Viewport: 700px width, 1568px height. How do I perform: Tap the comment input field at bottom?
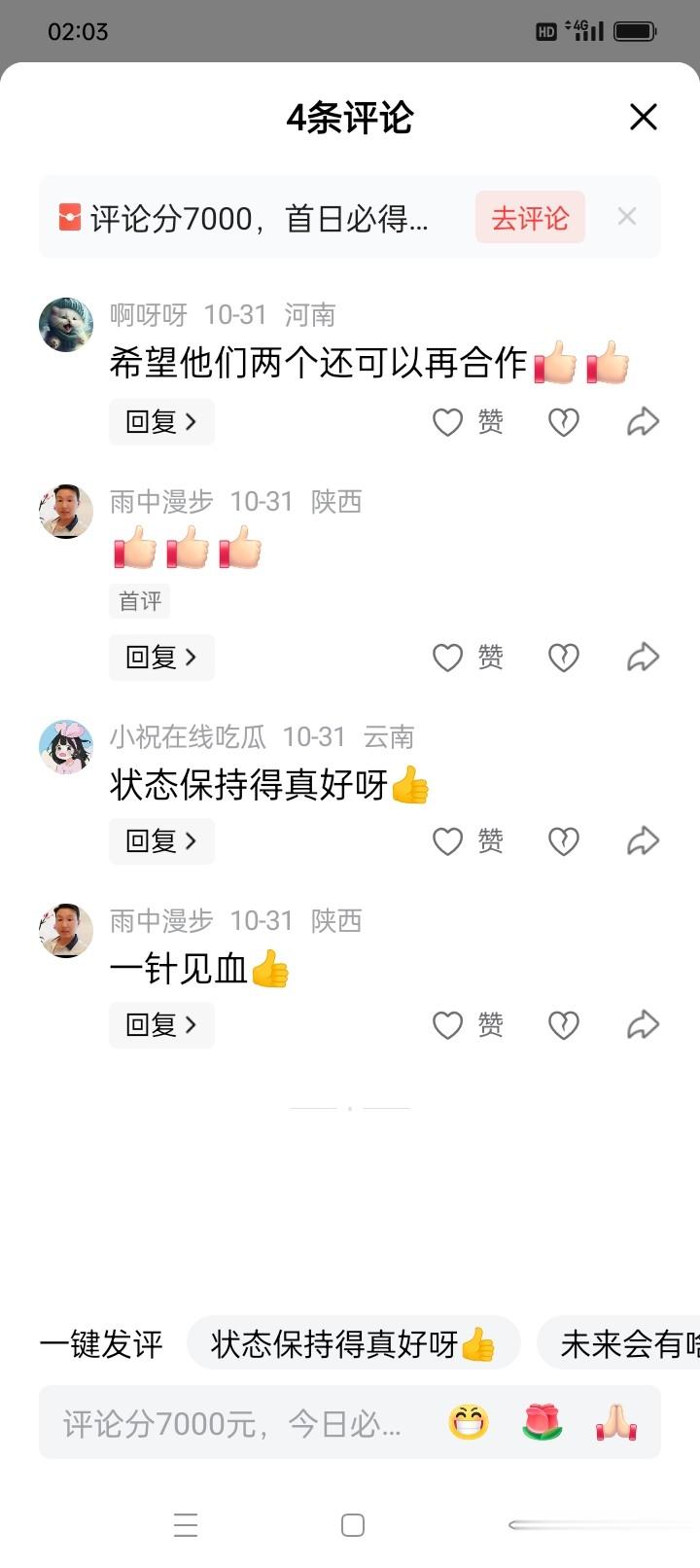click(233, 1421)
